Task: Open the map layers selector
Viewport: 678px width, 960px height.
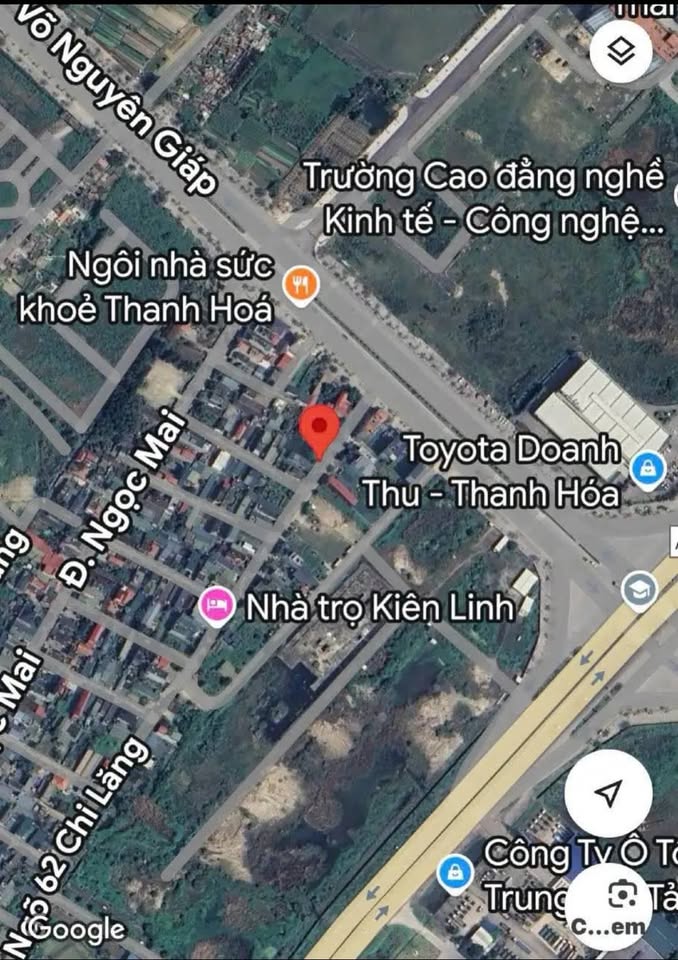Action: pyautogui.click(x=622, y=52)
